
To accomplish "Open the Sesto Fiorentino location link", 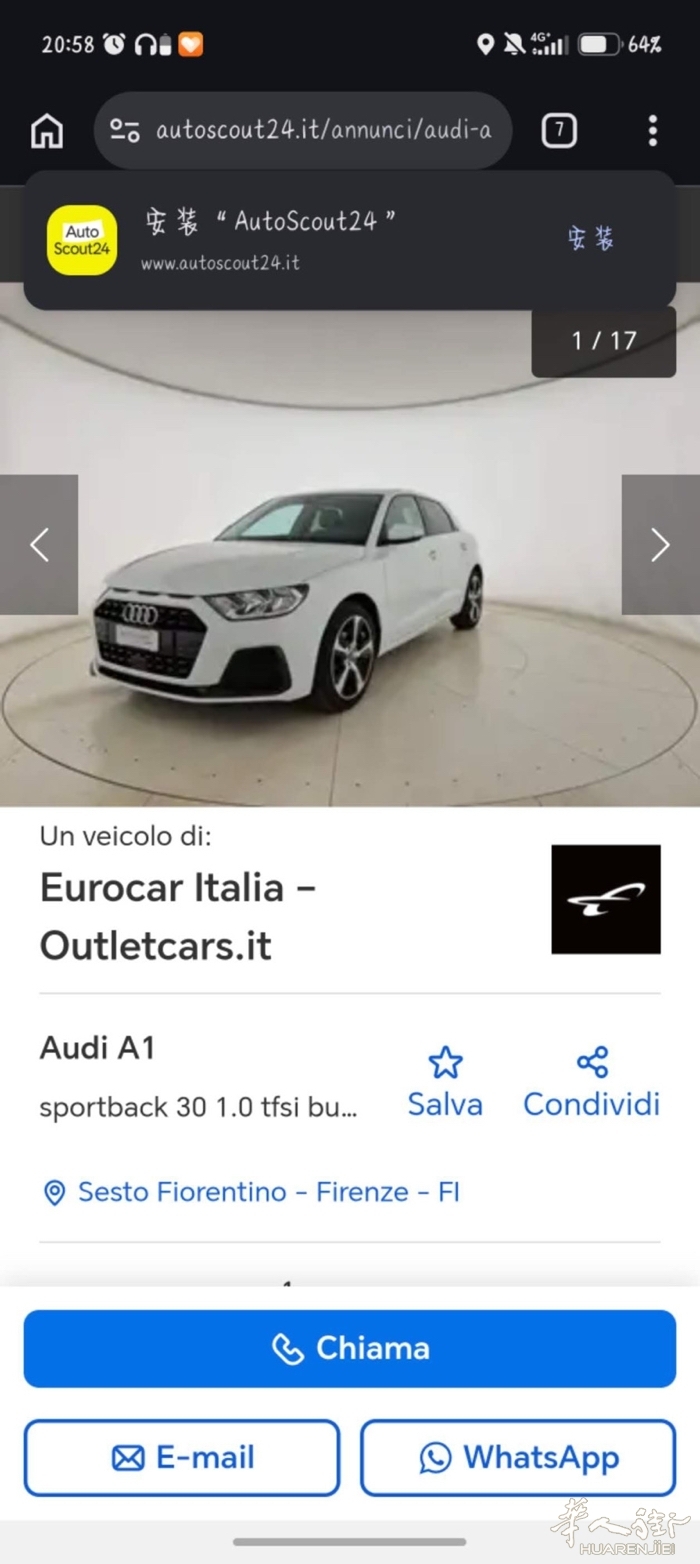I will pos(251,1192).
